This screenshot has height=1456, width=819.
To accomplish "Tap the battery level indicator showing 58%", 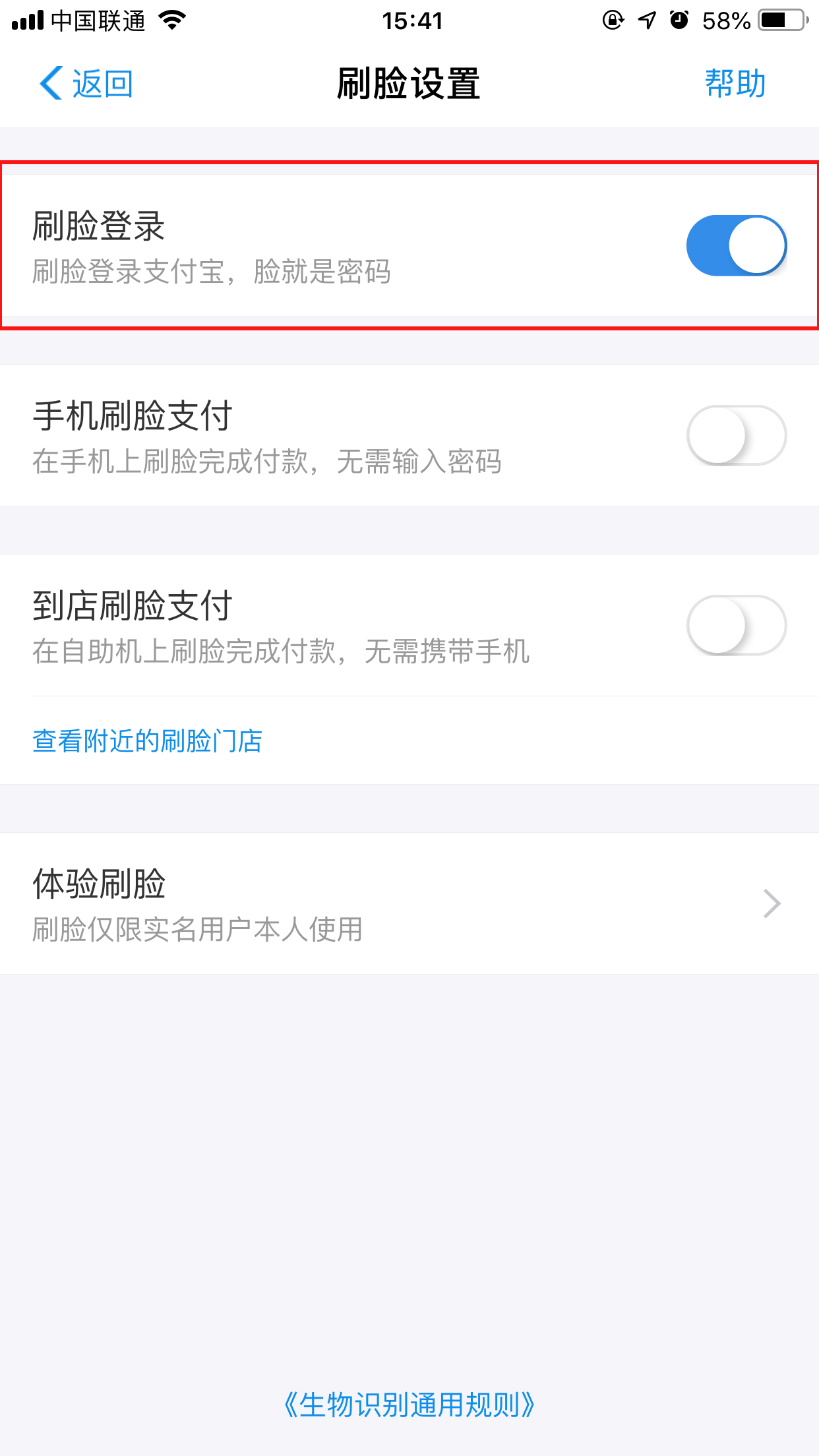I will click(727, 20).
